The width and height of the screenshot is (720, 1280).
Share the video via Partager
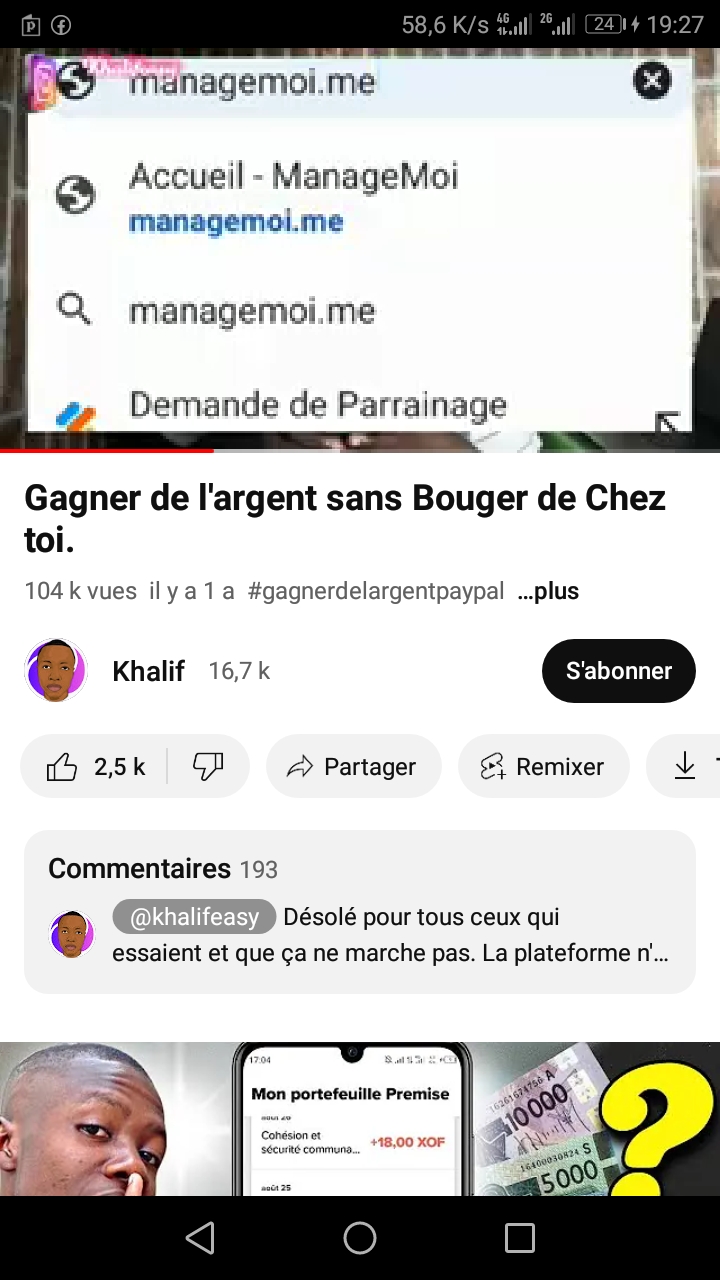[353, 767]
